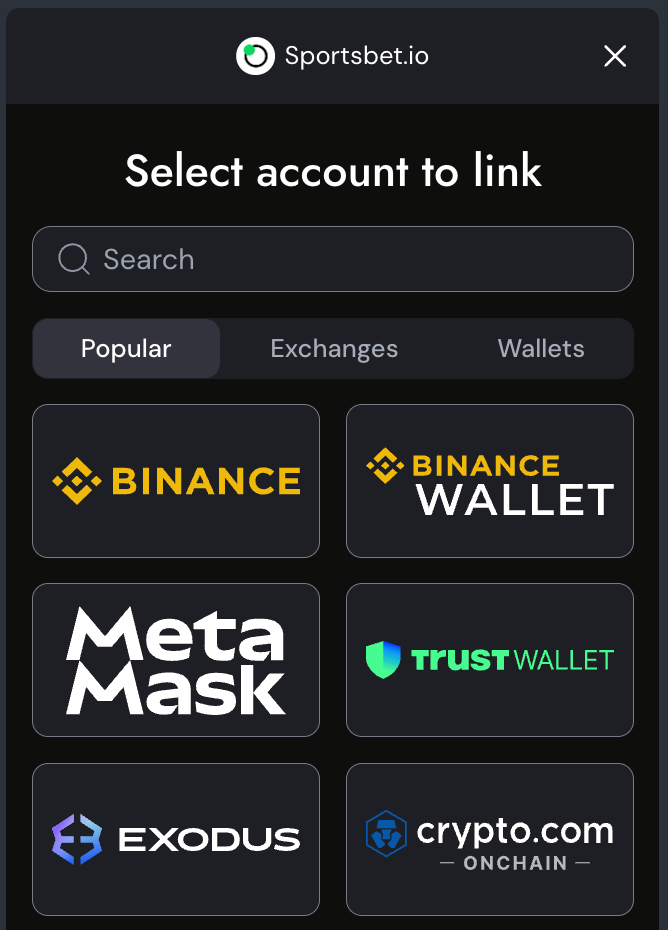This screenshot has width=668, height=930.
Task: Select the MetaMask option
Action: pos(176,660)
